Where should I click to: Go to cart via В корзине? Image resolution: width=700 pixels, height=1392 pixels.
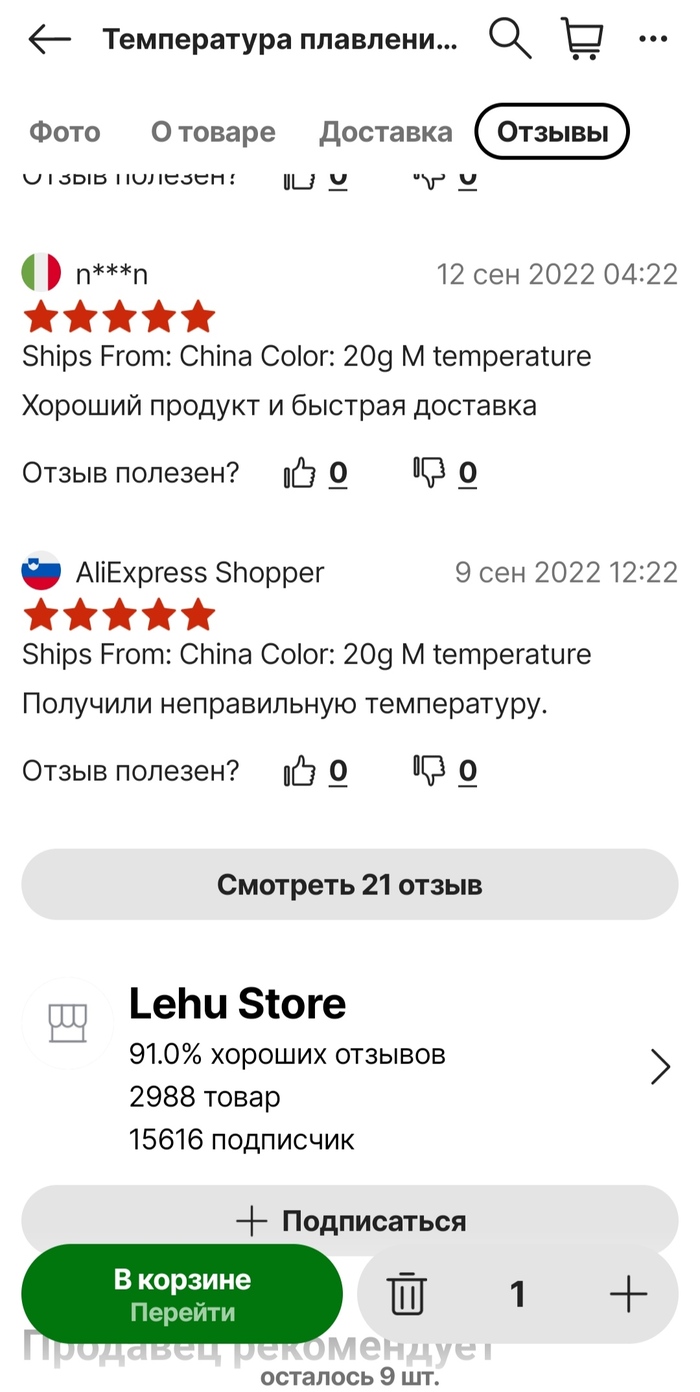tap(182, 1295)
